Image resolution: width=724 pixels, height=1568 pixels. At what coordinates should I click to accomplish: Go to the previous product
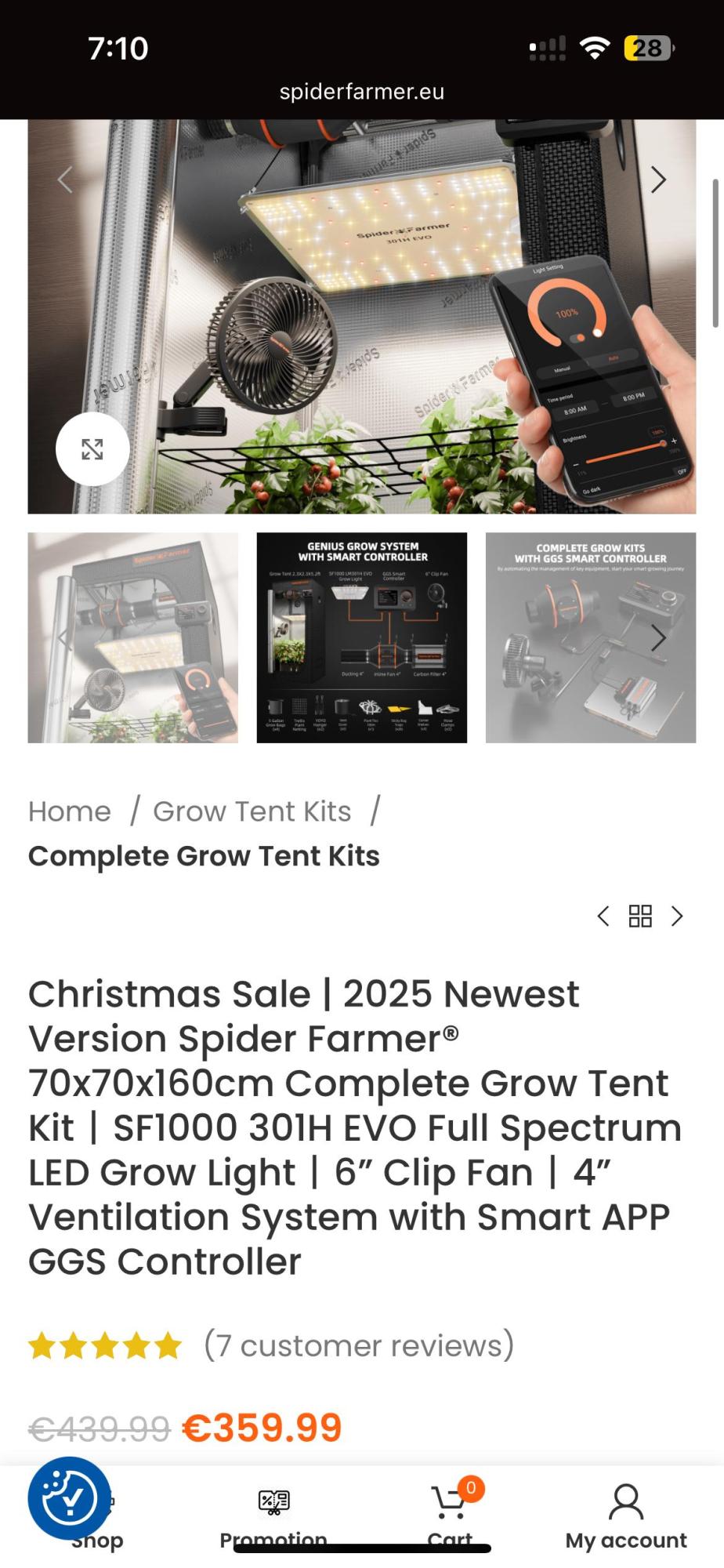pos(603,916)
